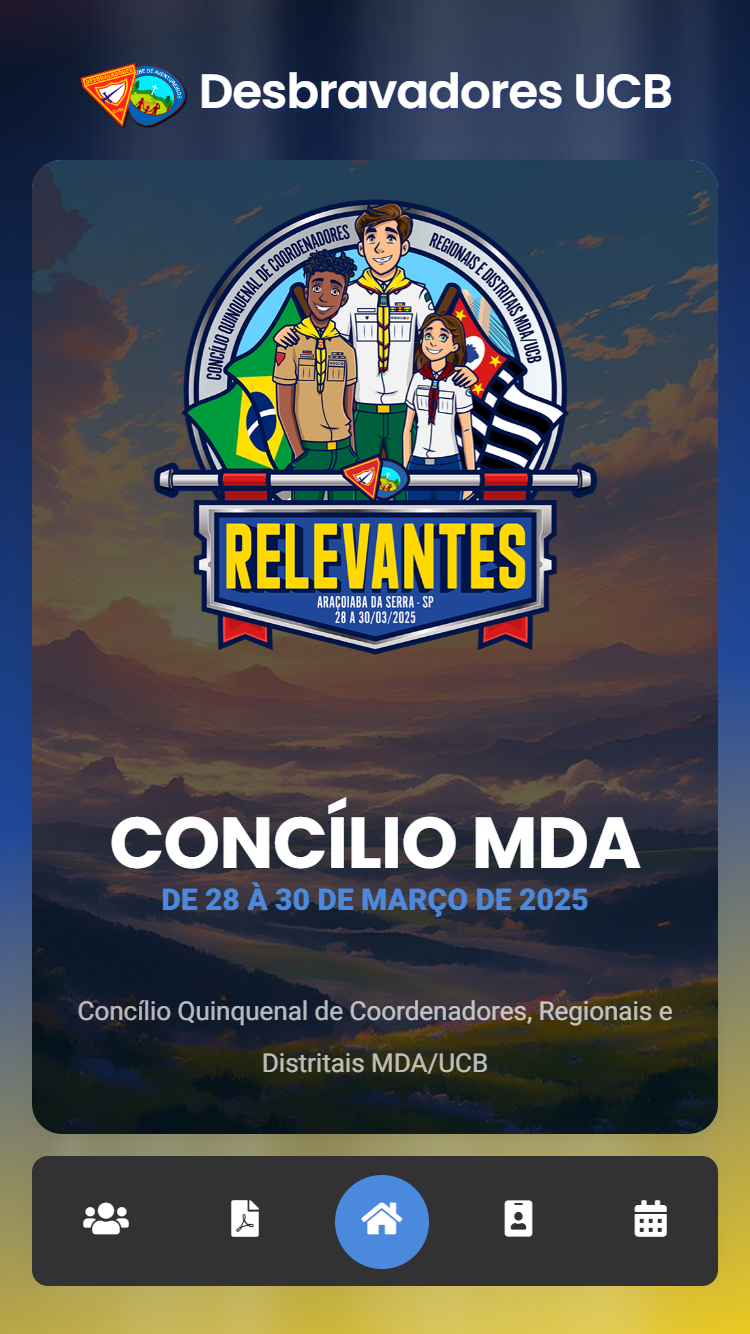Image resolution: width=750 pixels, height=1334 pixels.
Task: Go to the home tab
Action: click(x=381, y=1221)
